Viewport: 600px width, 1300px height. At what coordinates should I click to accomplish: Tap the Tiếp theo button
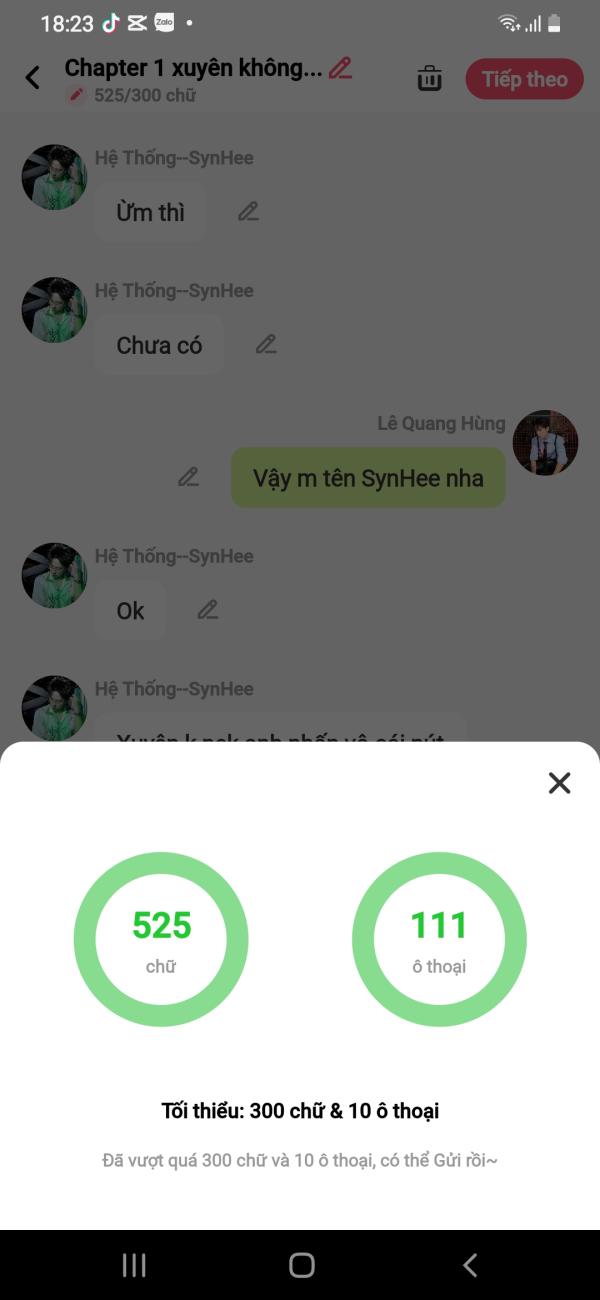pyautogui.click(x=524, y=79)
